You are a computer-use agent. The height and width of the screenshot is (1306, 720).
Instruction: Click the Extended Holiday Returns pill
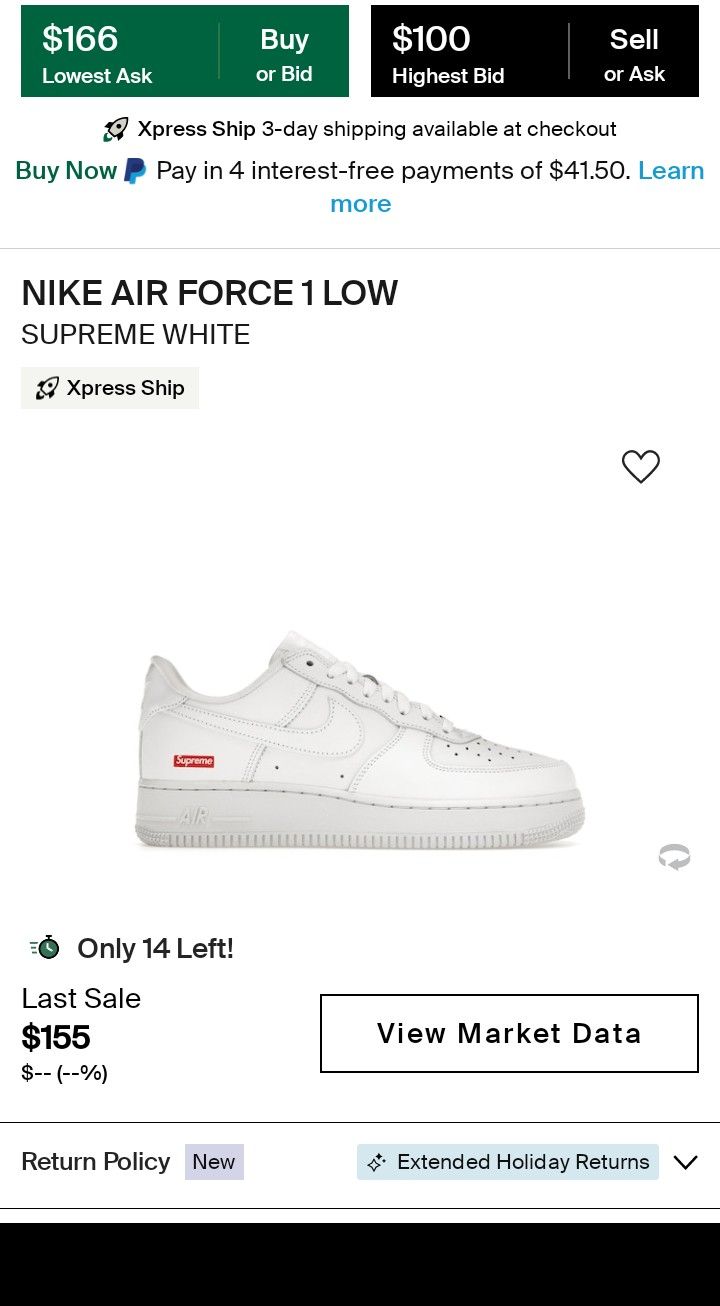tap(508, 1162)
